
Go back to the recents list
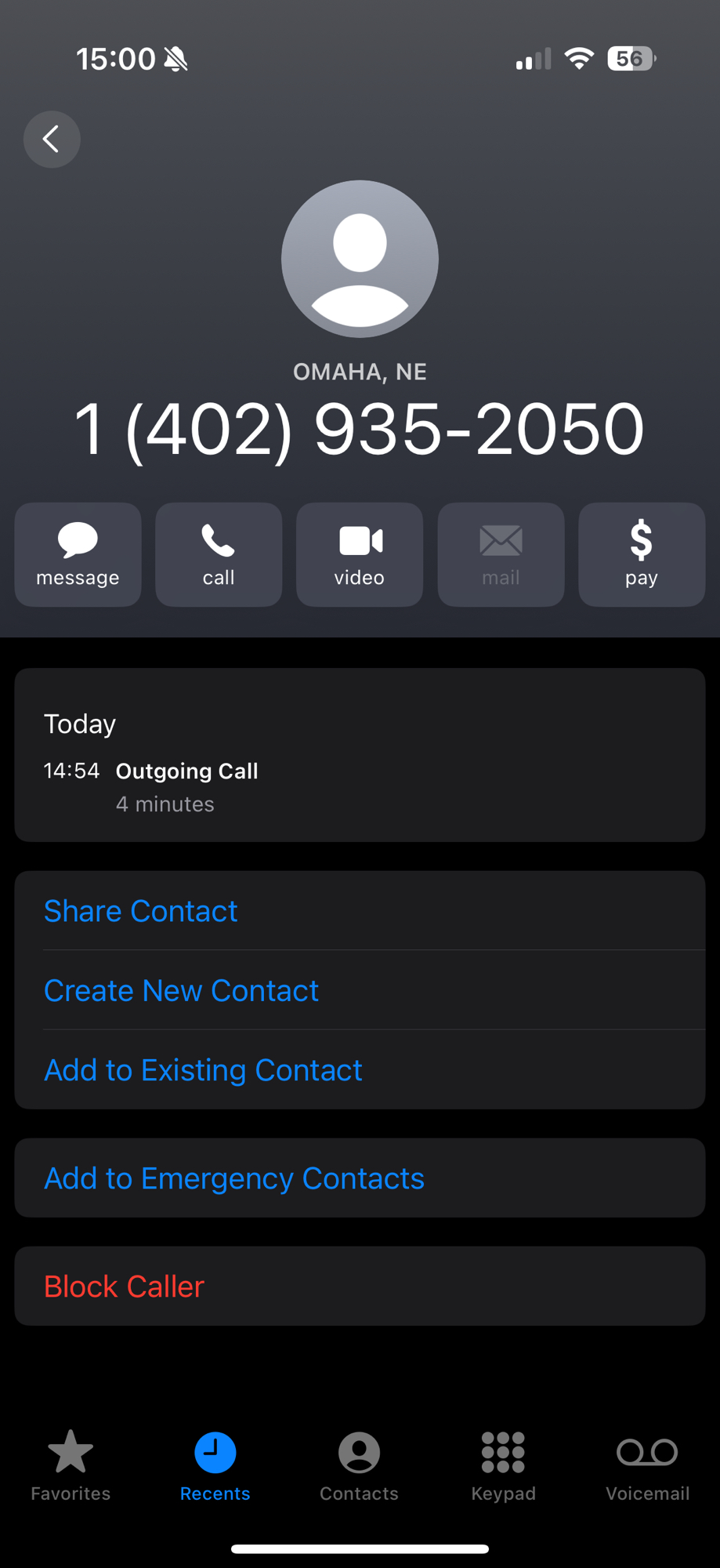click(52, 140)
